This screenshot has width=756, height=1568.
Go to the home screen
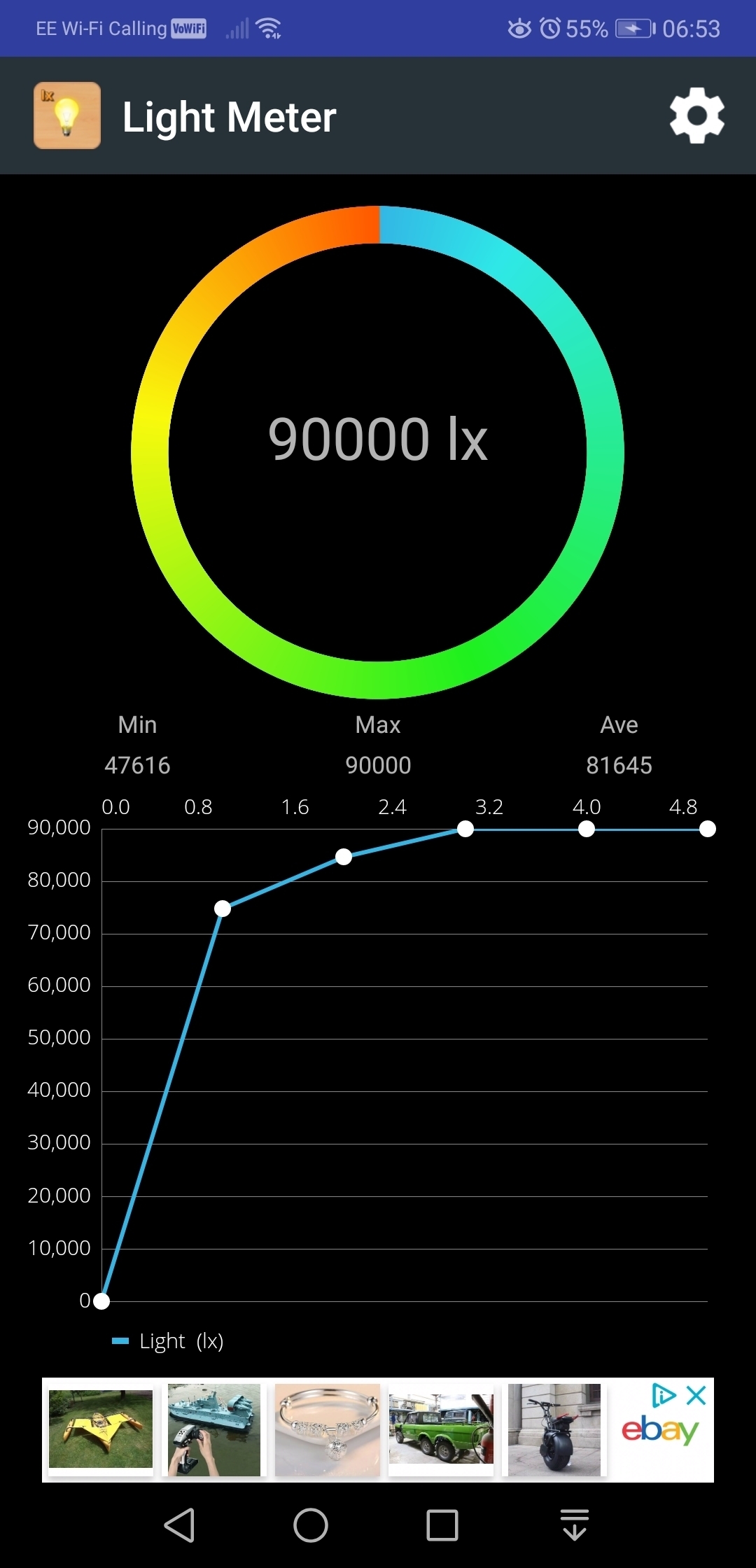(x=311, y=1525)
